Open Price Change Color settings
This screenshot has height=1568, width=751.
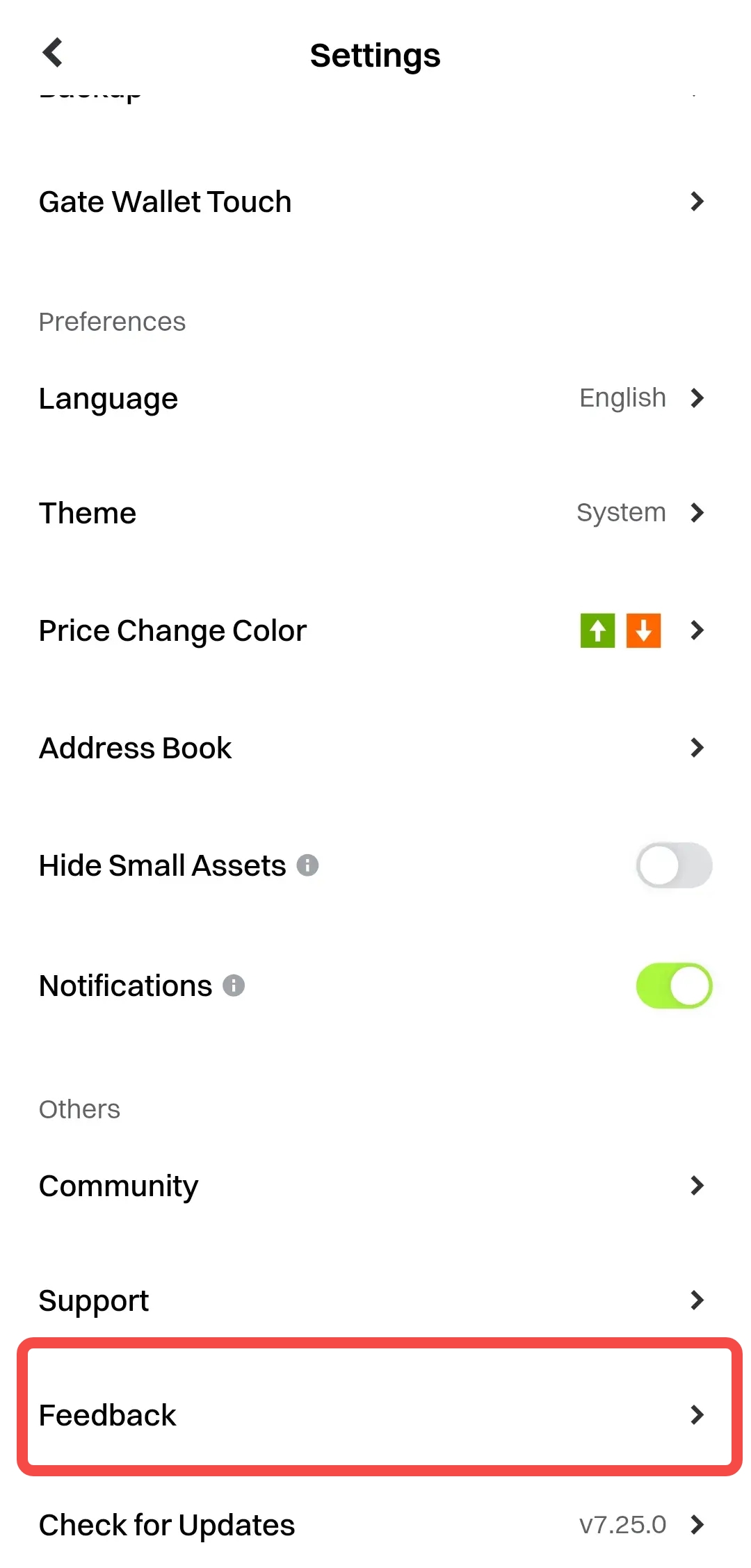click(374, 630)
